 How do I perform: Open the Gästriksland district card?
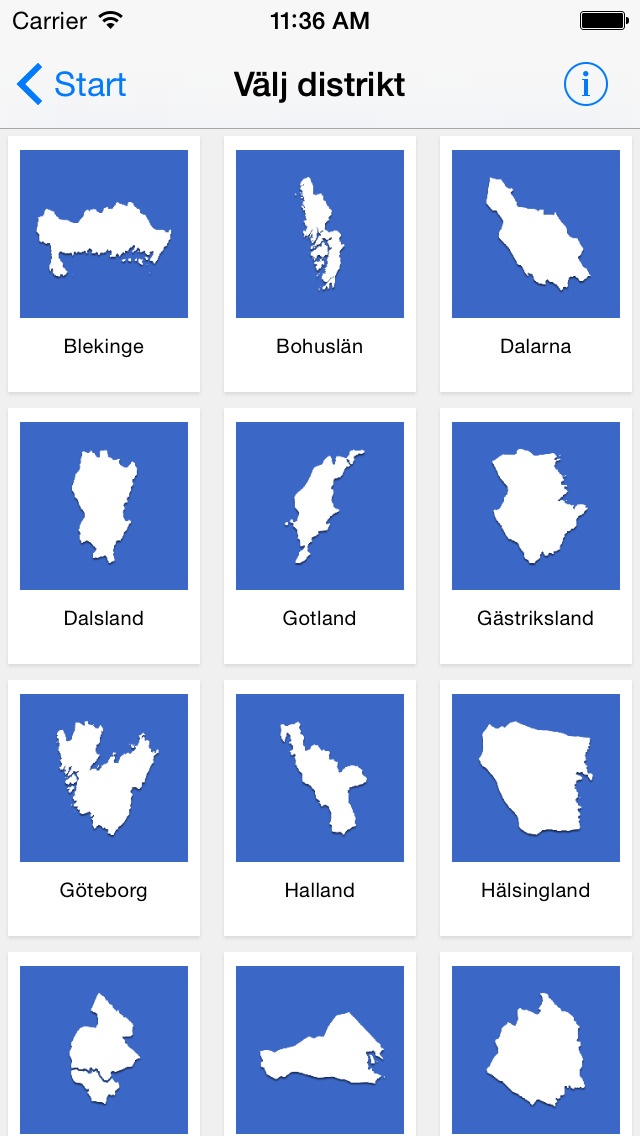(536, 535)
